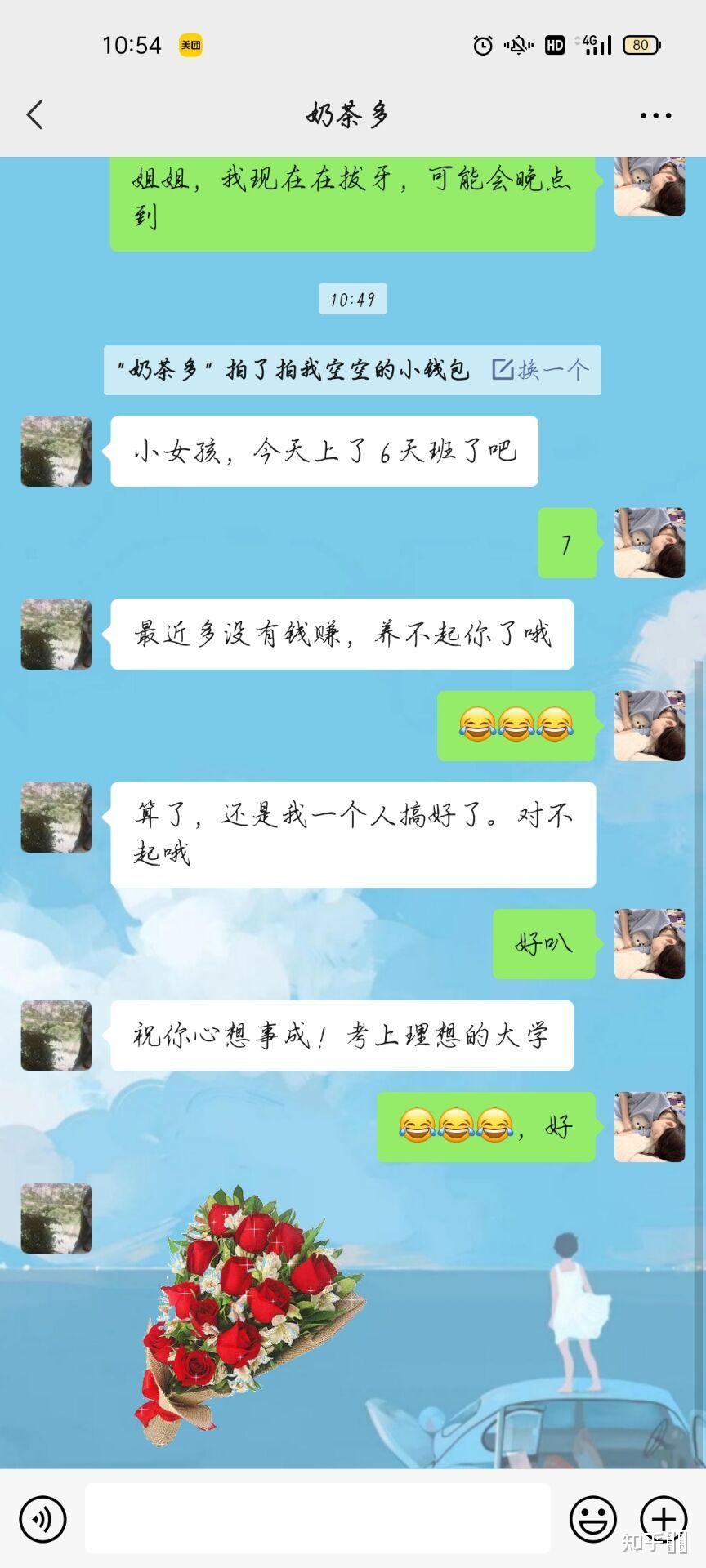Tap the 换一个 link
706x1568 pixels.
(541, 370)
